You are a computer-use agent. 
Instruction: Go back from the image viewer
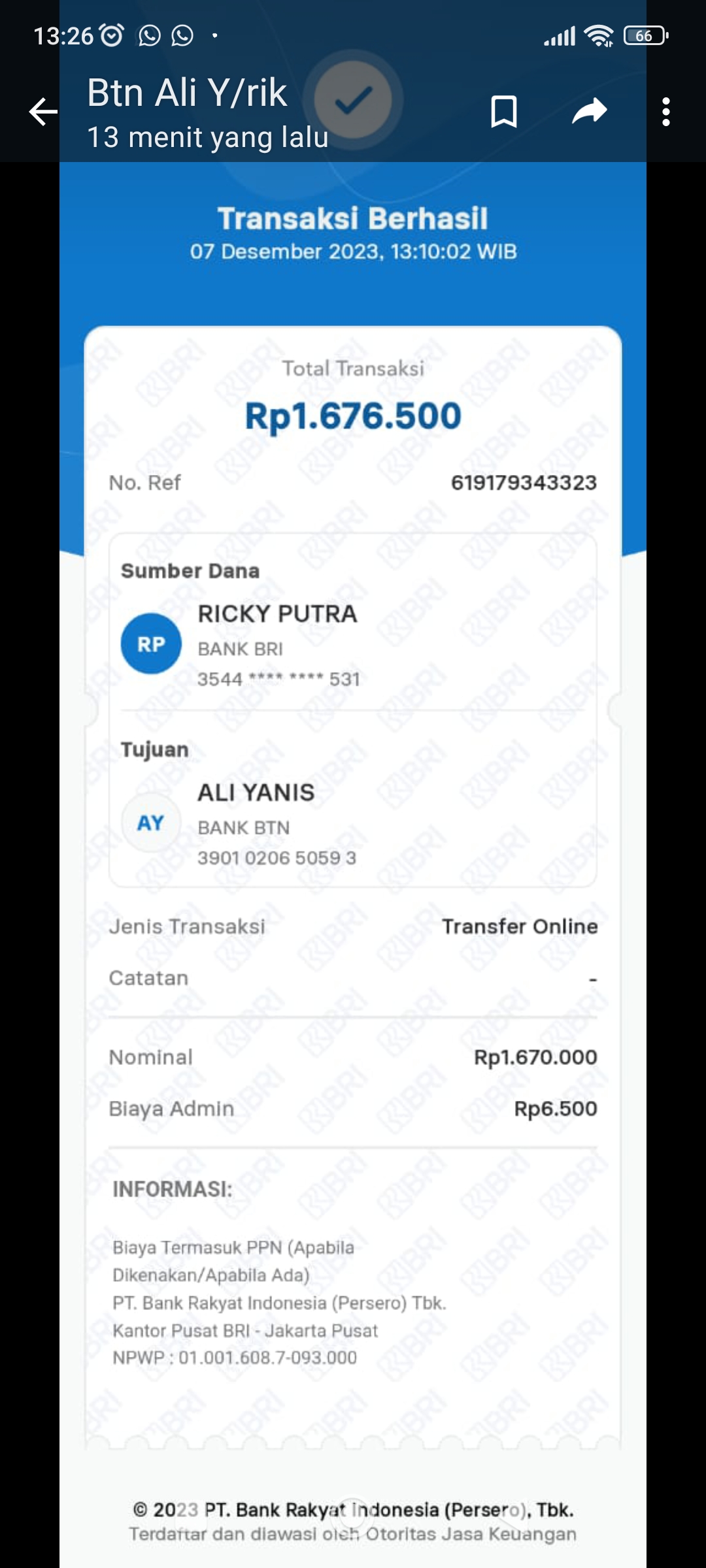(x=43, y=111)
